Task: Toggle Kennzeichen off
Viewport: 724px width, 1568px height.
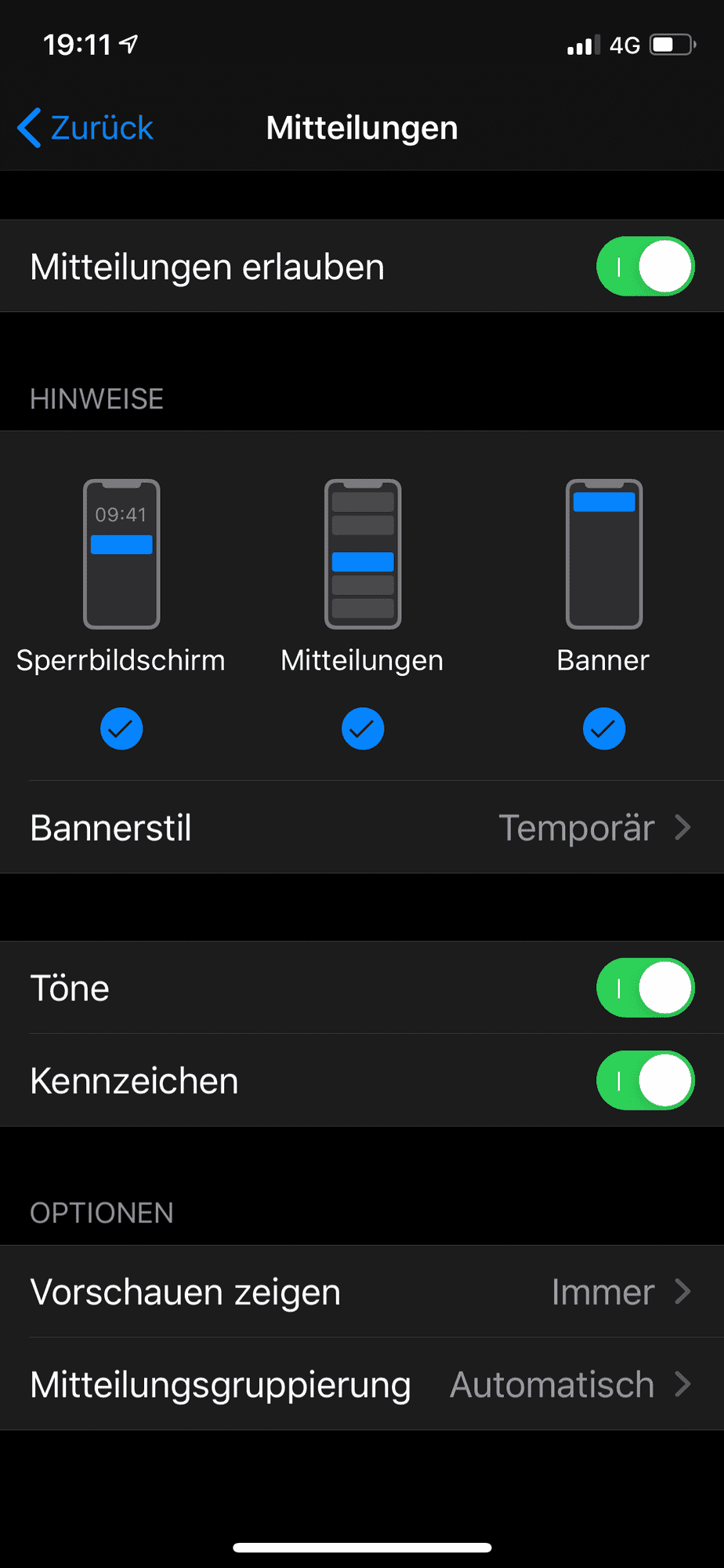Action: pos(645,1081)
